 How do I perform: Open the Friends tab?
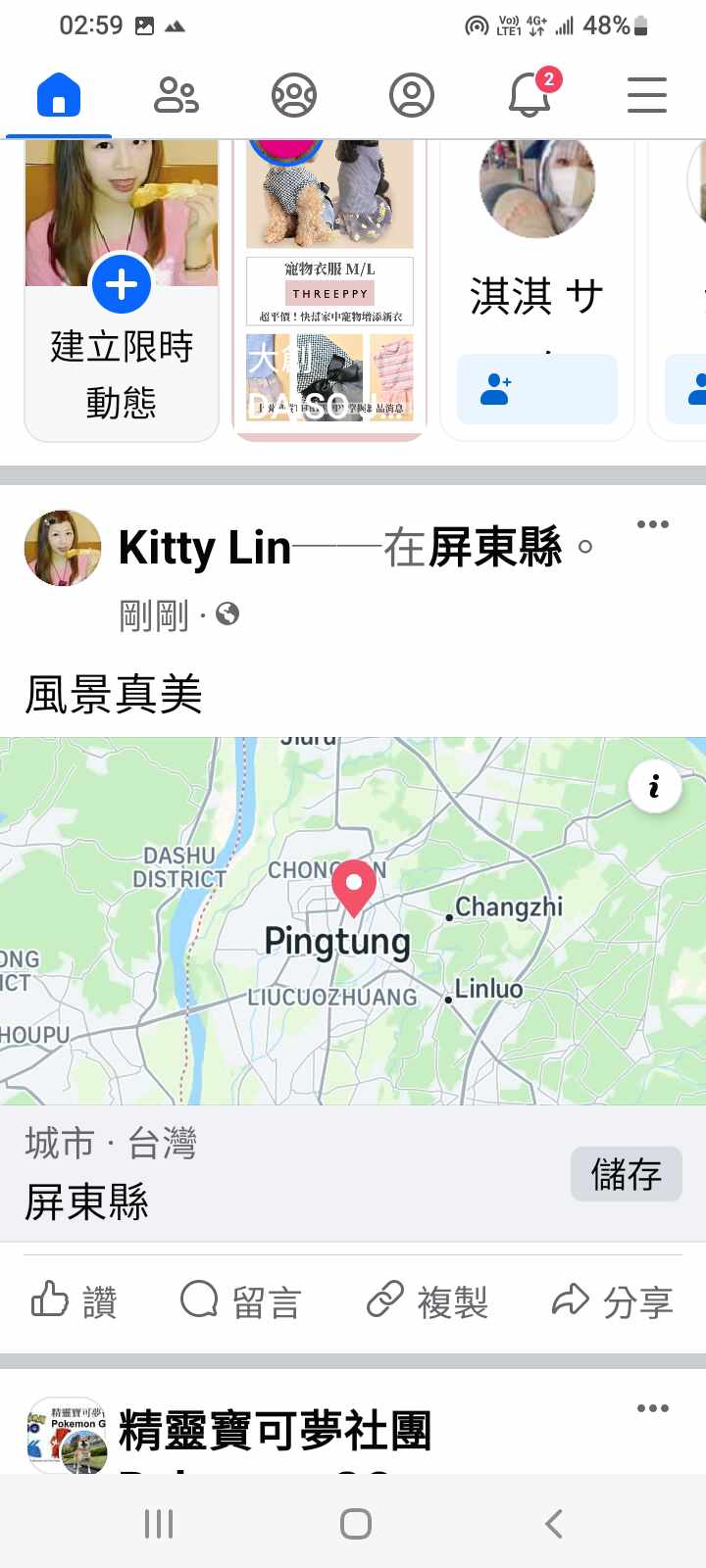[176, 96]
